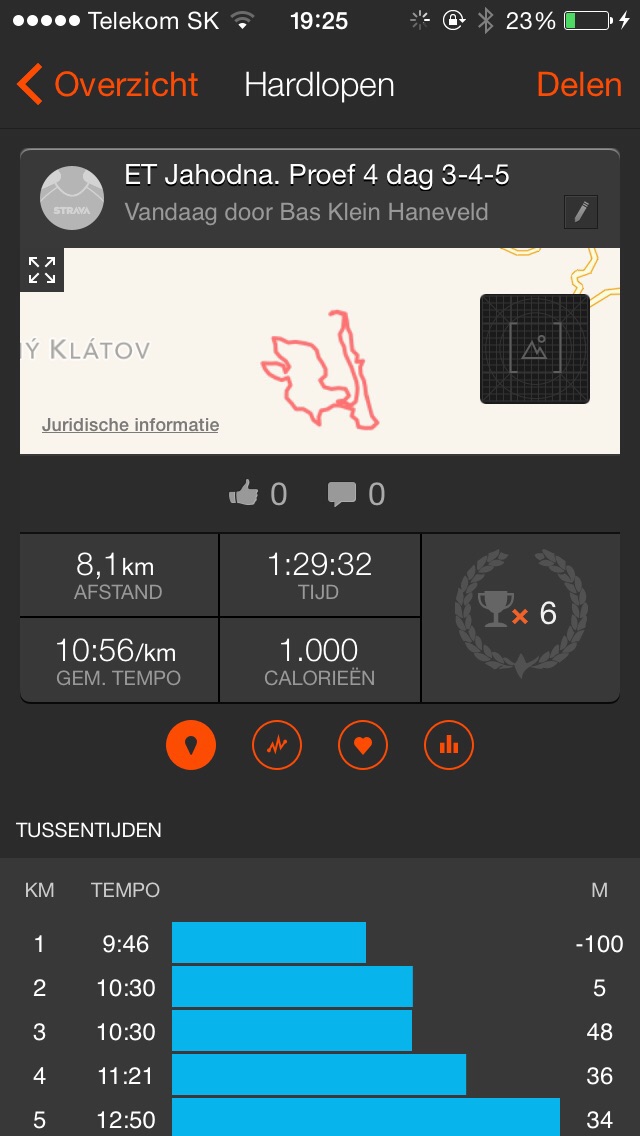This screenshot has height=1136, width=640.
Task: Open the comments bubble
Action: click(x=341, y=494)
